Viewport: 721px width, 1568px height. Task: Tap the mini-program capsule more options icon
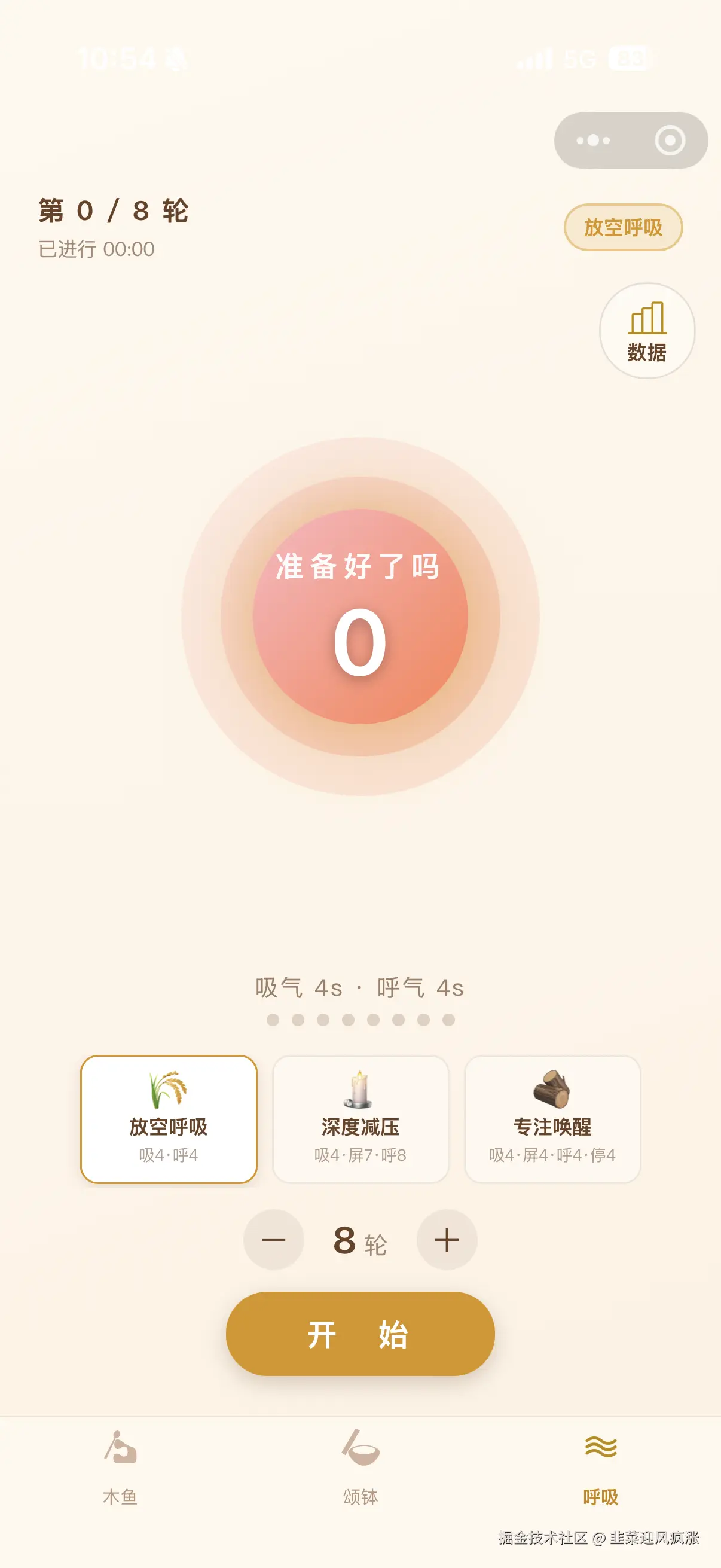(x=593, y=140)
